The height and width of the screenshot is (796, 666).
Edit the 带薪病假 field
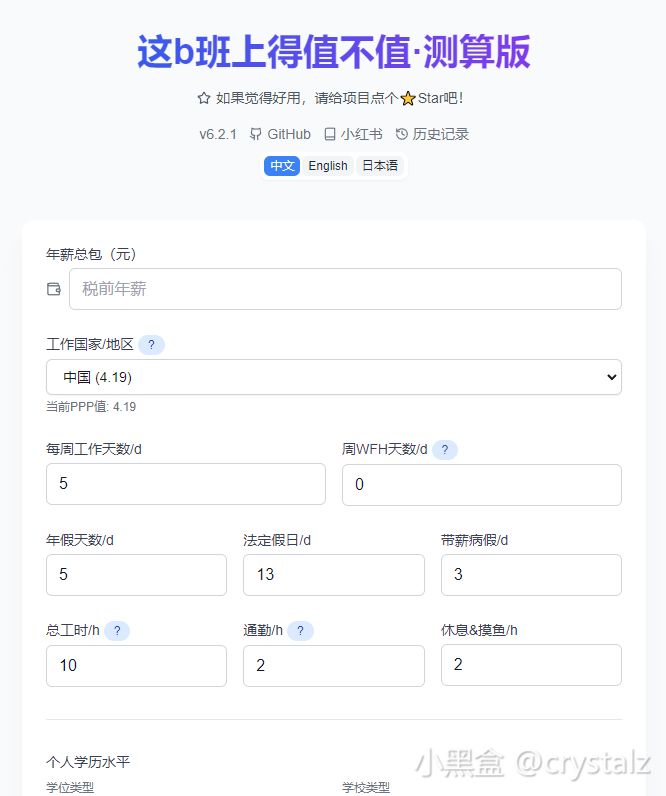(530, 575)
